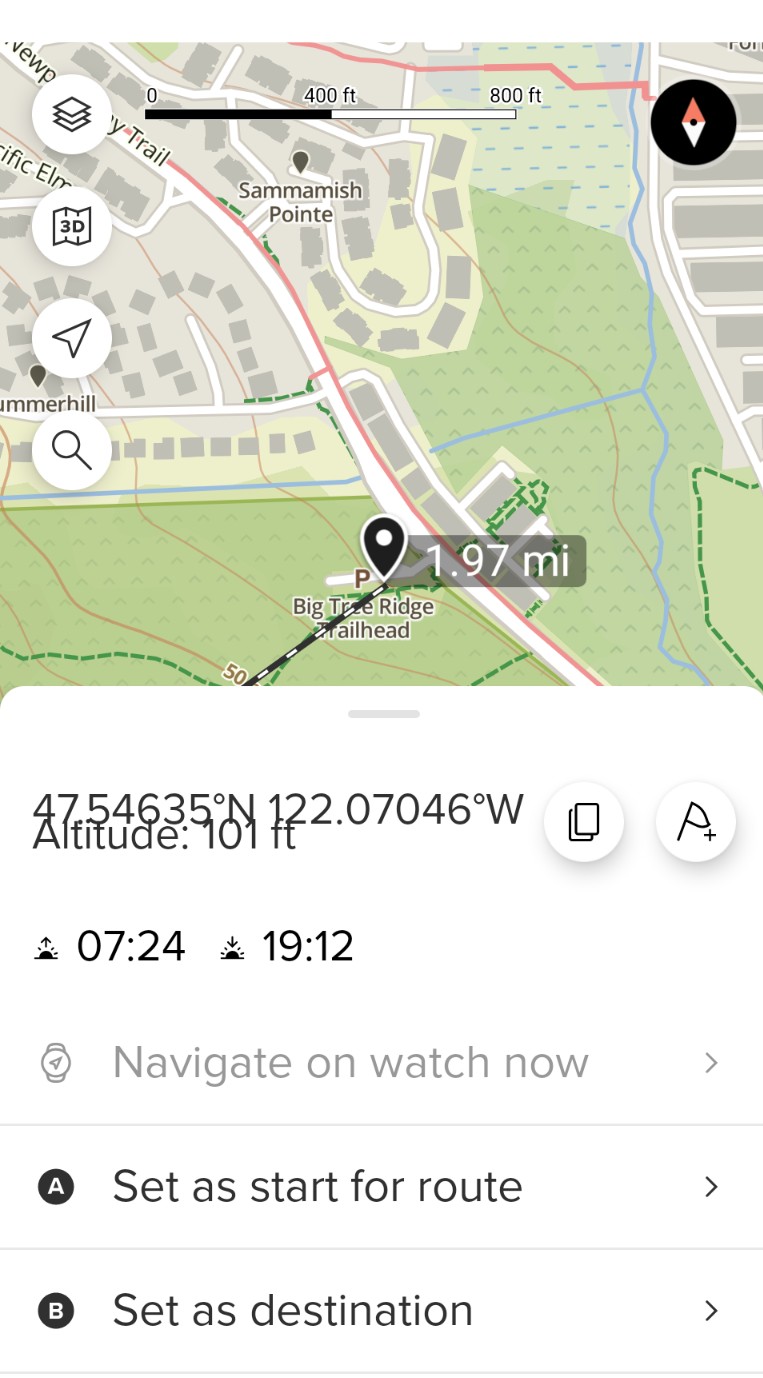Tap the compass to reset orientation

pos(693,122)
